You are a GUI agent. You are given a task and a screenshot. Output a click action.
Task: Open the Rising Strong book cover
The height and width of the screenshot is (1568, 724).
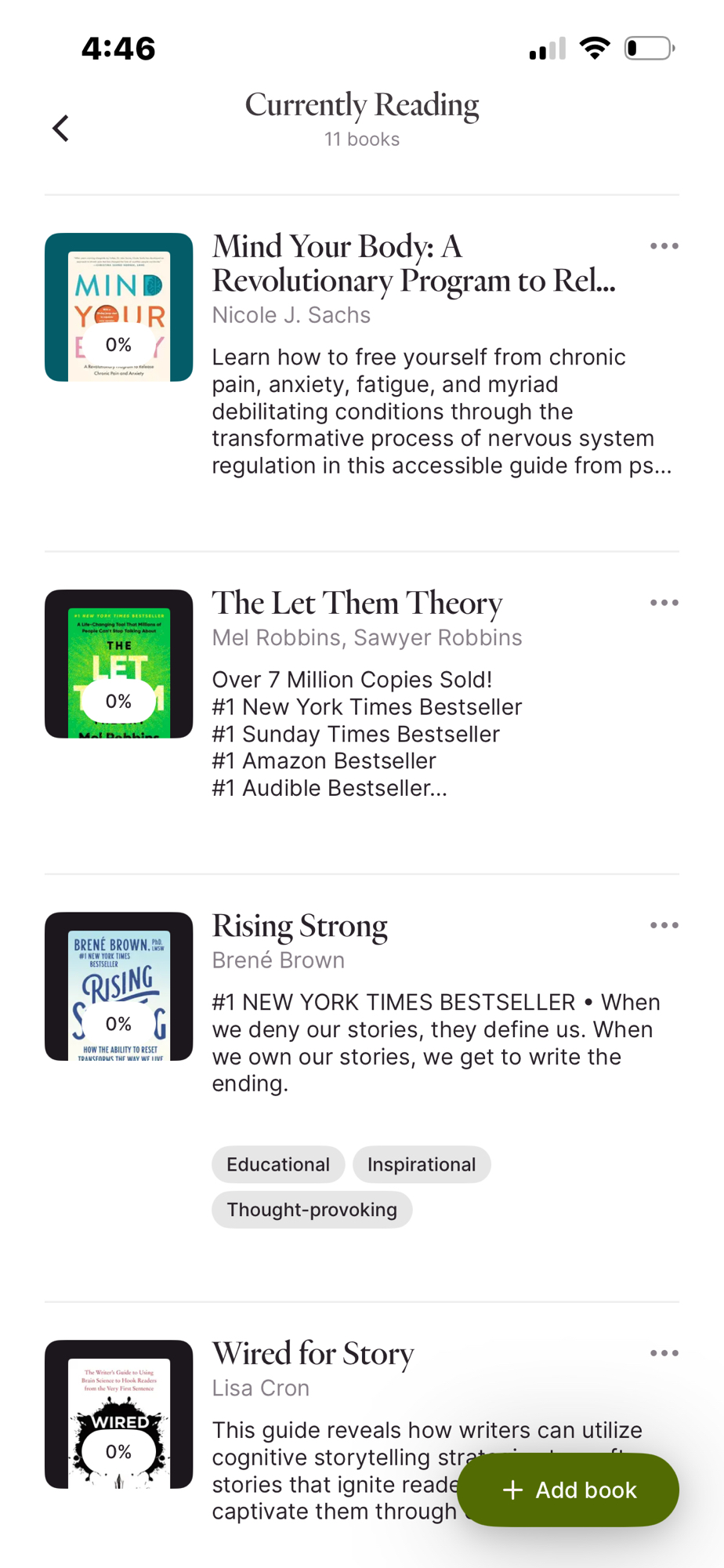[119, 986]
